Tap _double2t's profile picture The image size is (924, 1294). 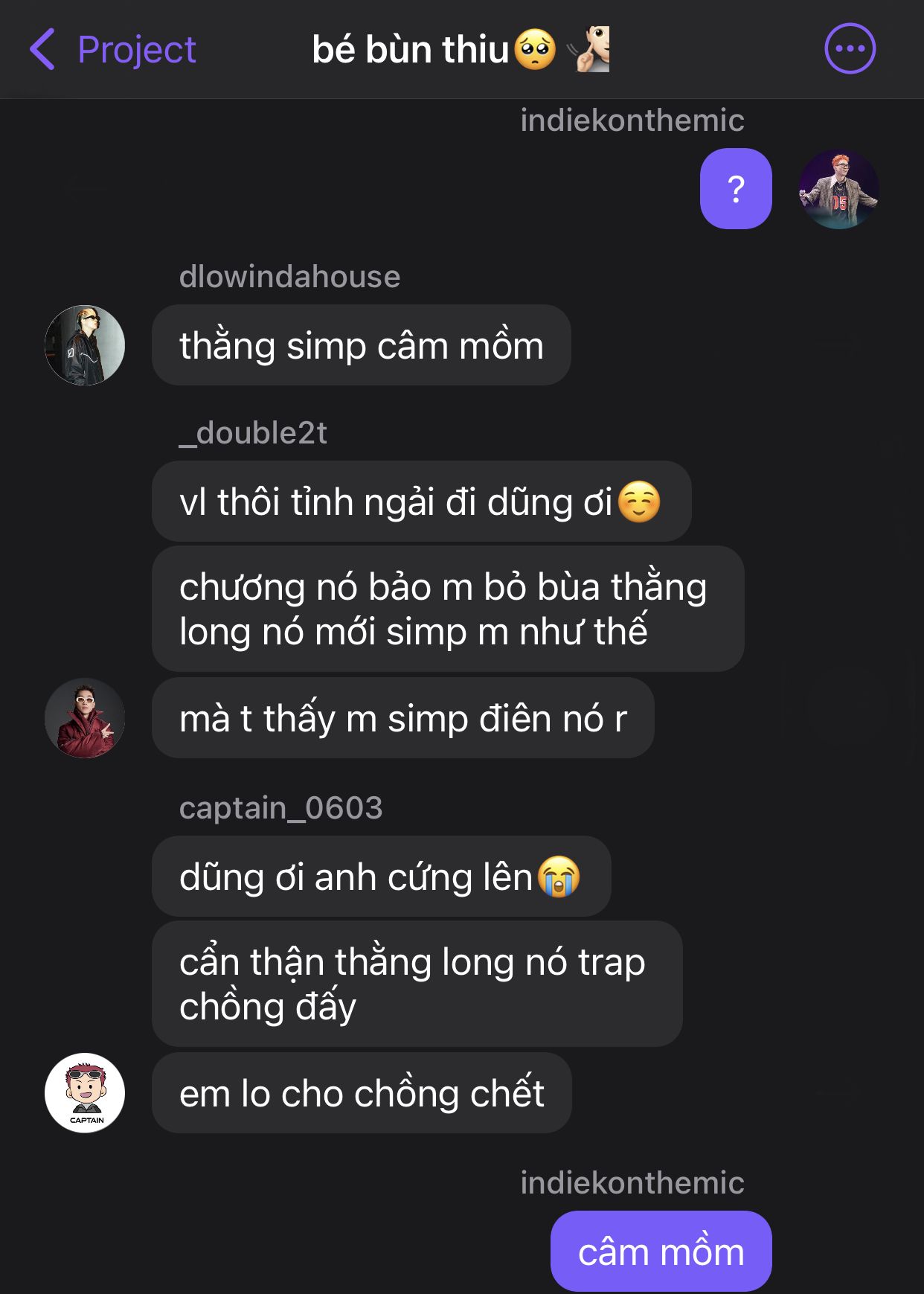(85, 718)
